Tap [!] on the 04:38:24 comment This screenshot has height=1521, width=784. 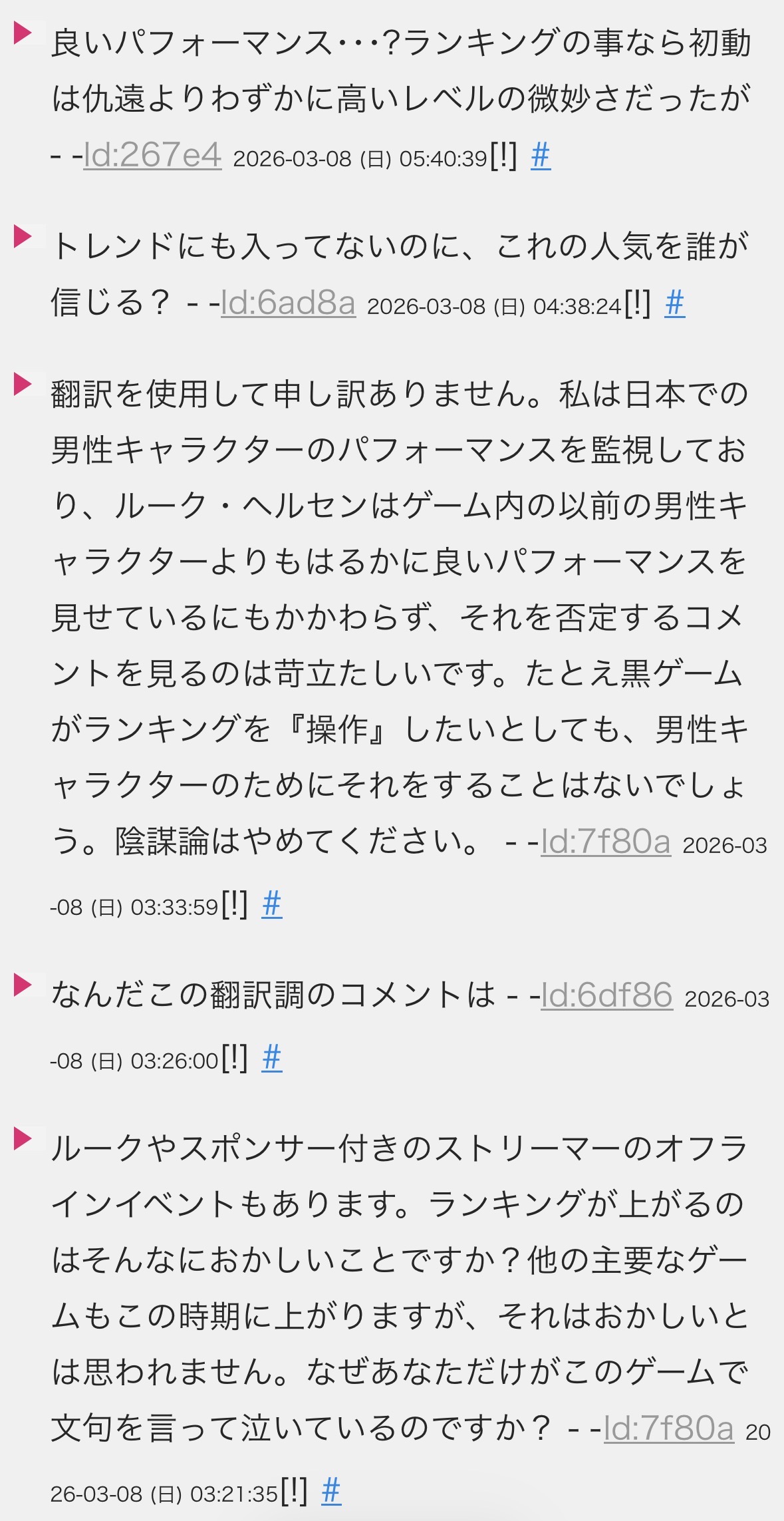[637, 304]
